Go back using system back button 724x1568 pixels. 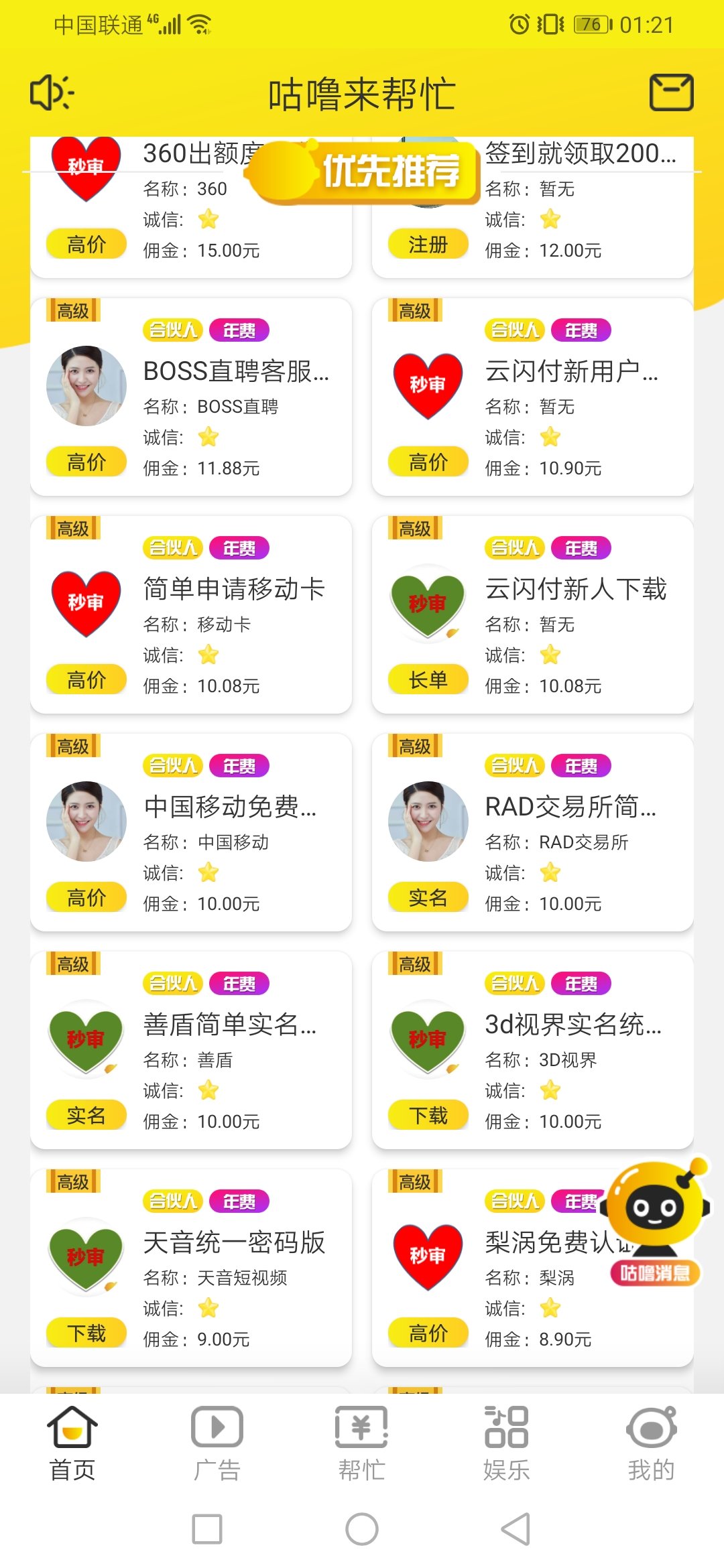coord(516,1529)
